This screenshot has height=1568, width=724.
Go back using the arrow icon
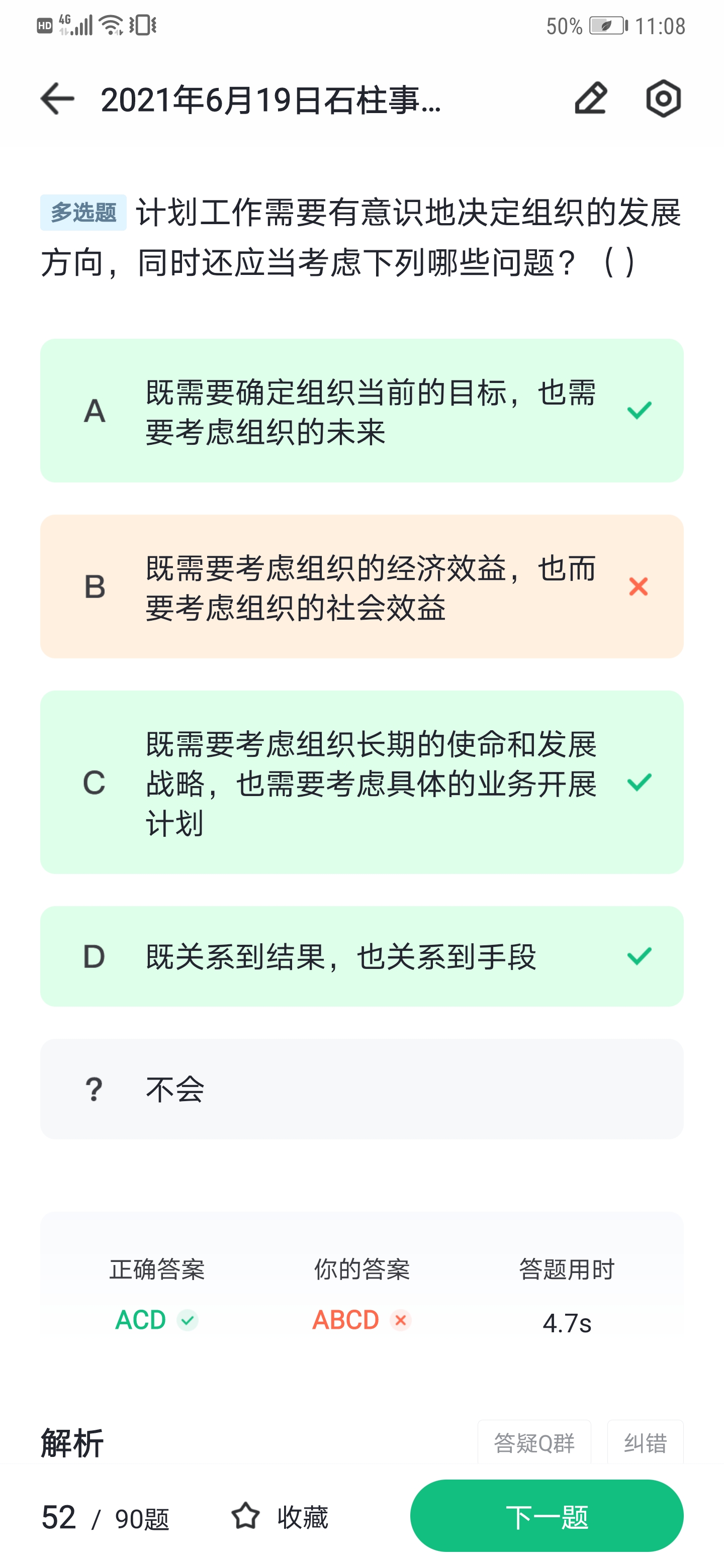coord(57,99)
